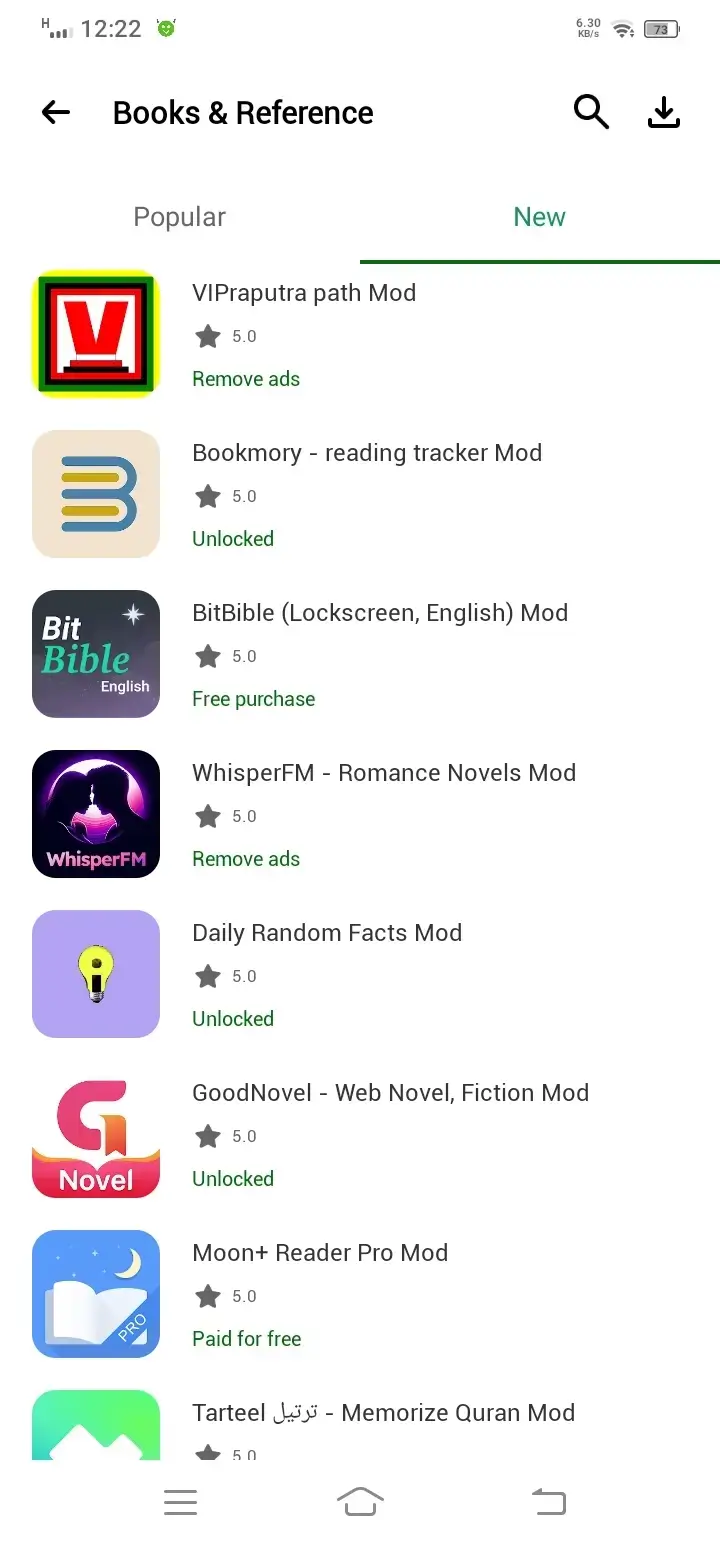
Task: Open the search icon
Action: coord(591,112)
